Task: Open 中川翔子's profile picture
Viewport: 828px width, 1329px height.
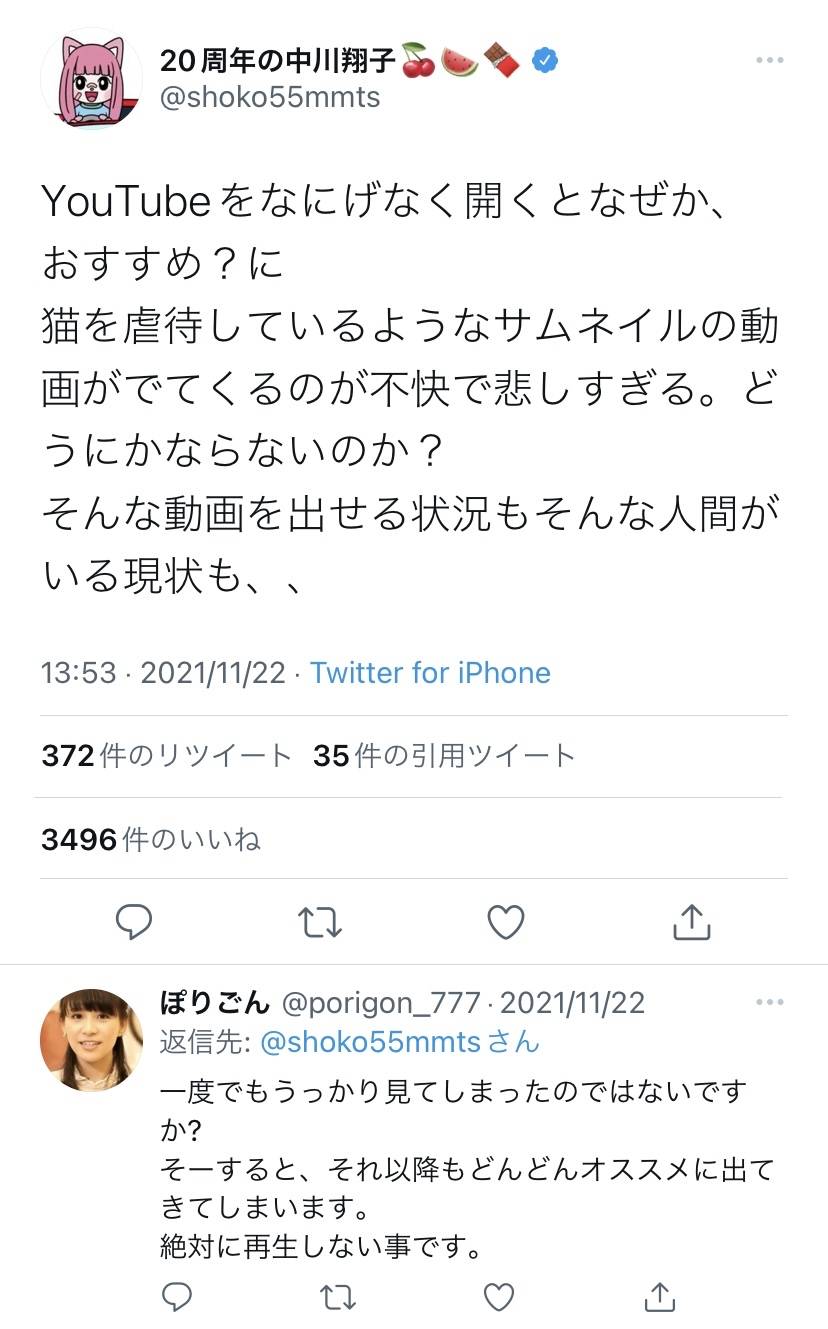Action: [x=91, y=79]
